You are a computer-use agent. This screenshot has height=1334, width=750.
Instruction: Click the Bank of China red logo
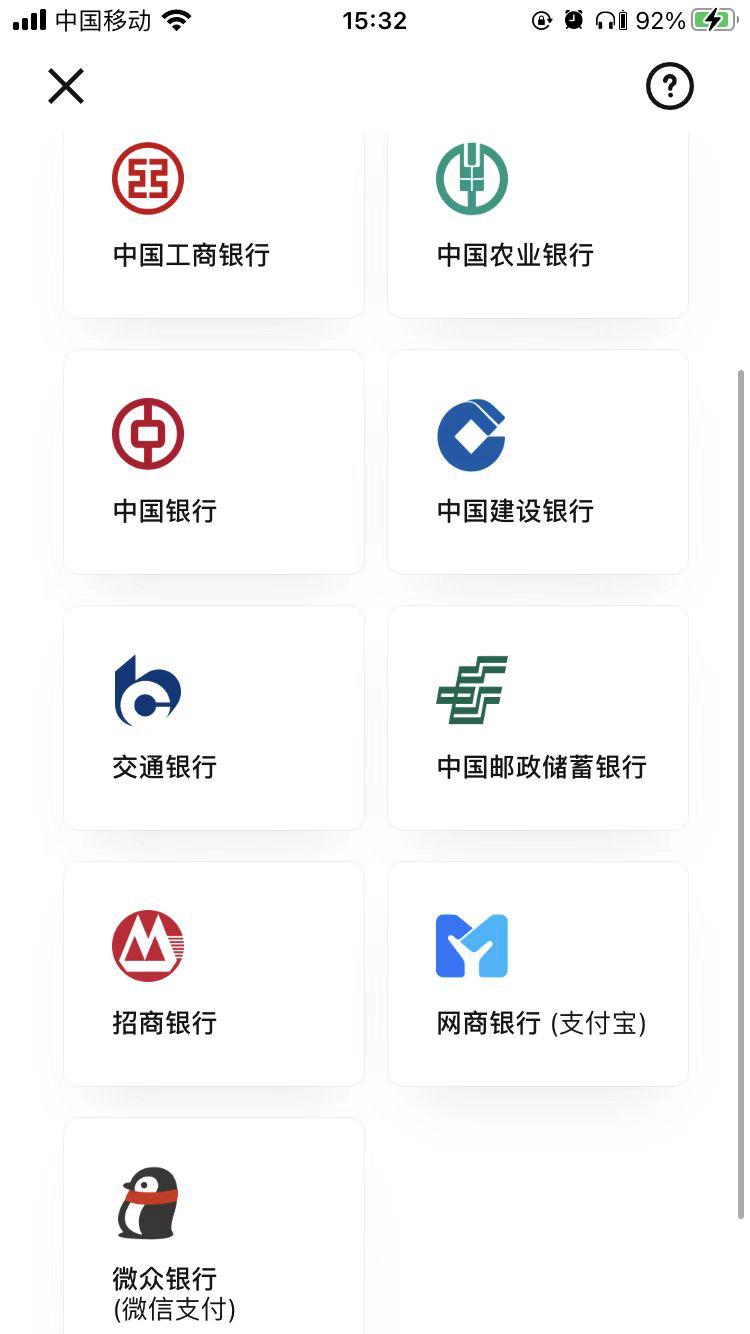[147, 433]
